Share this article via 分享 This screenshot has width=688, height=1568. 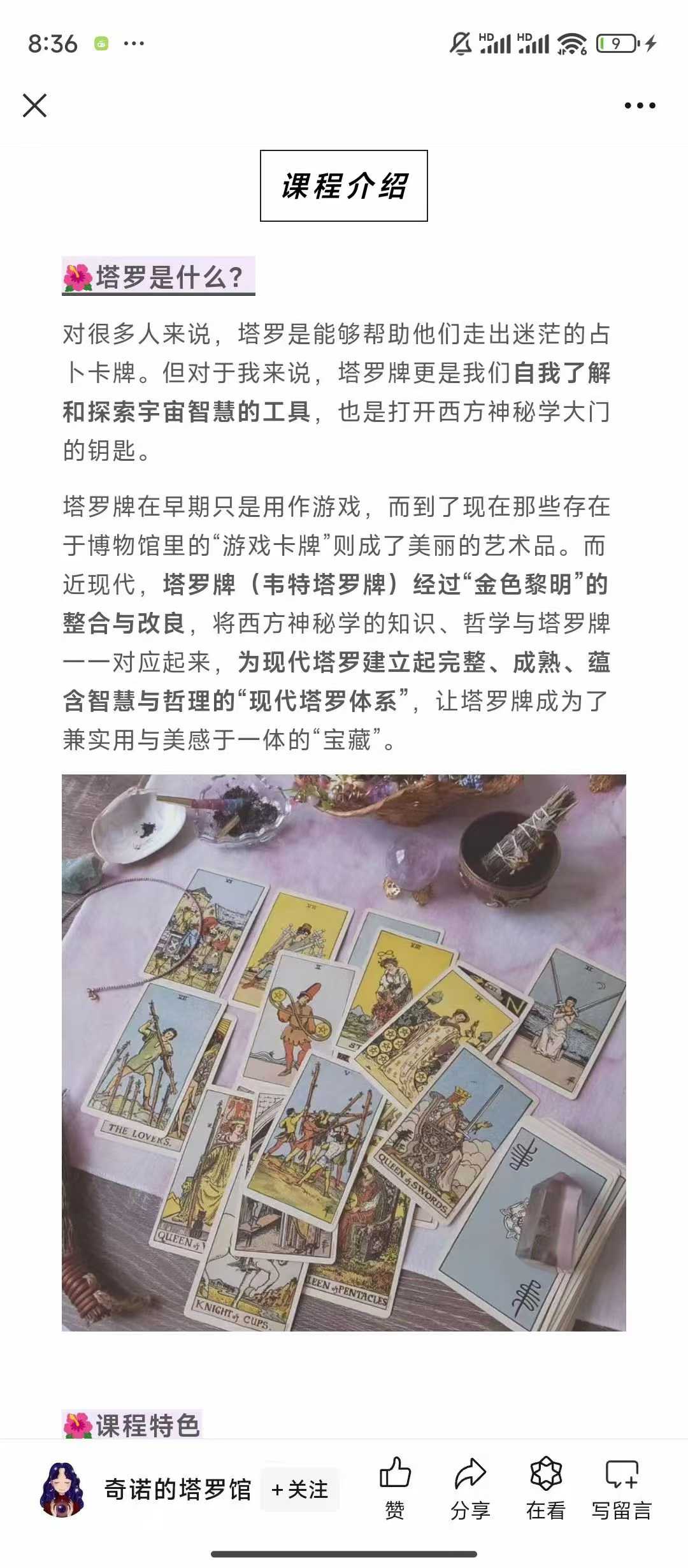(470, 1489)
